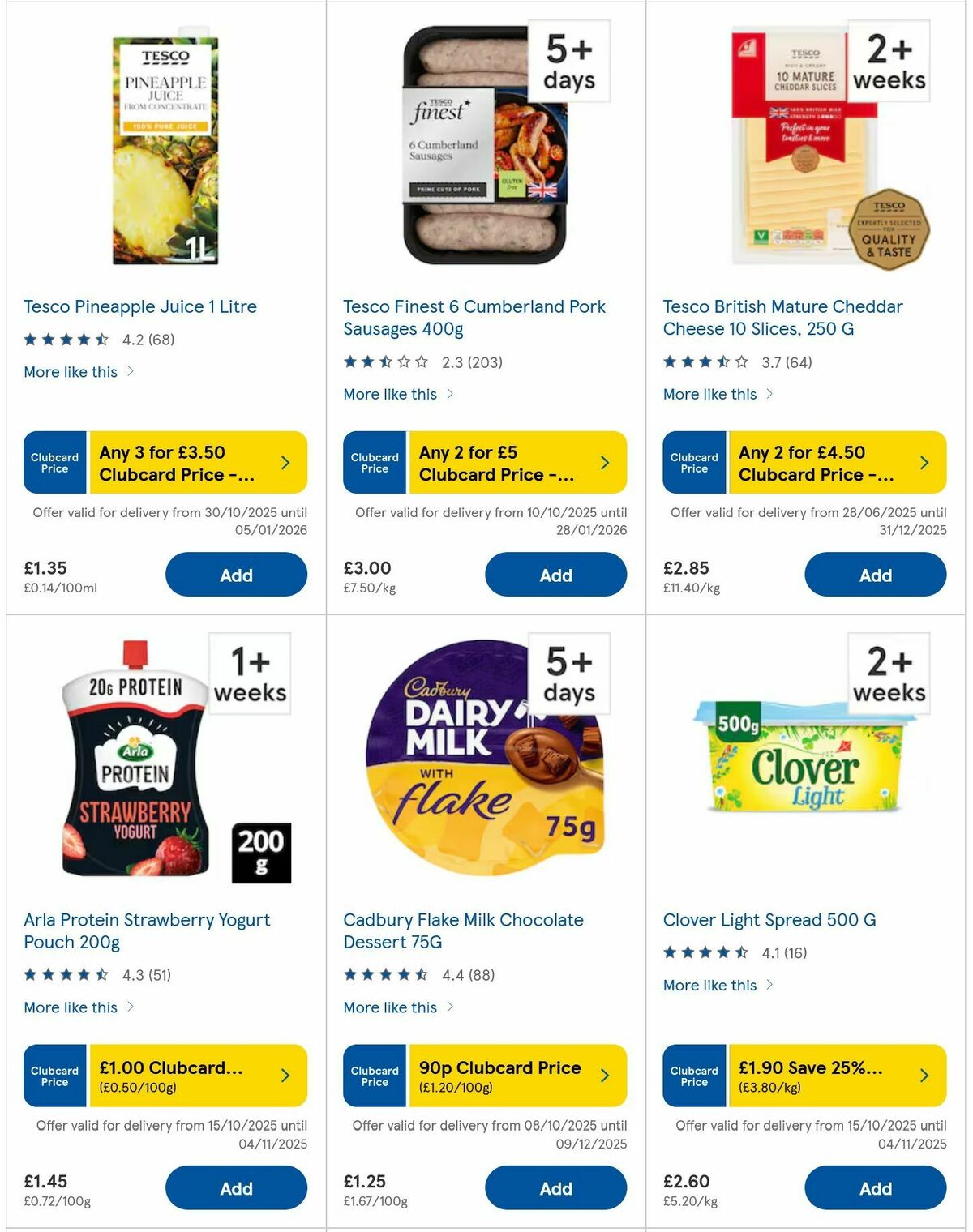Open the Tesco British Mature Cheddar product page
Viewport: 973px width, 1232px height.
click(x=782, y=318)
